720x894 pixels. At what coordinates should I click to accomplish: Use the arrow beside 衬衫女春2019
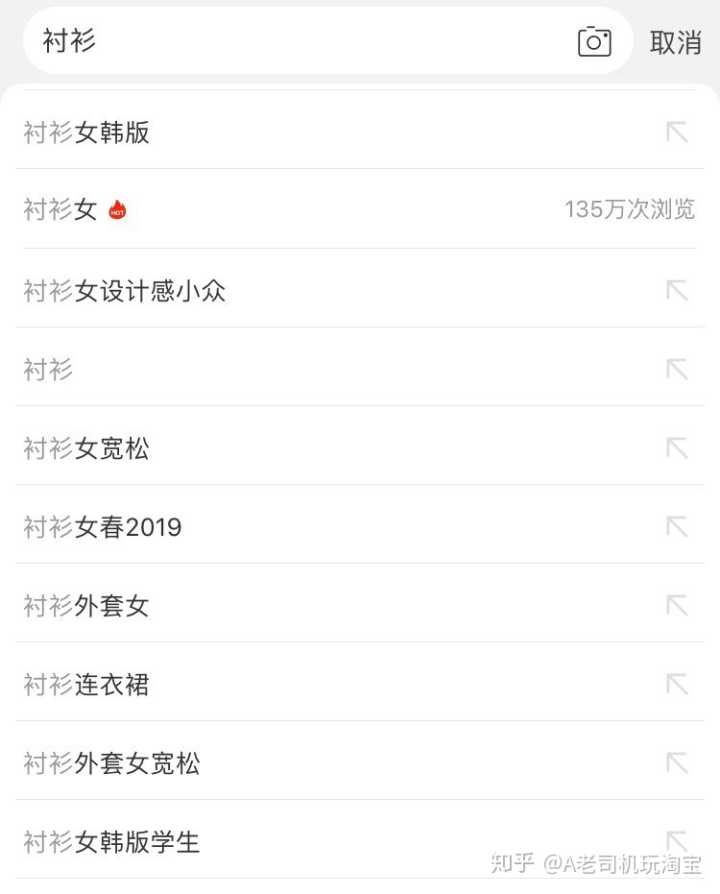[677, 528]
